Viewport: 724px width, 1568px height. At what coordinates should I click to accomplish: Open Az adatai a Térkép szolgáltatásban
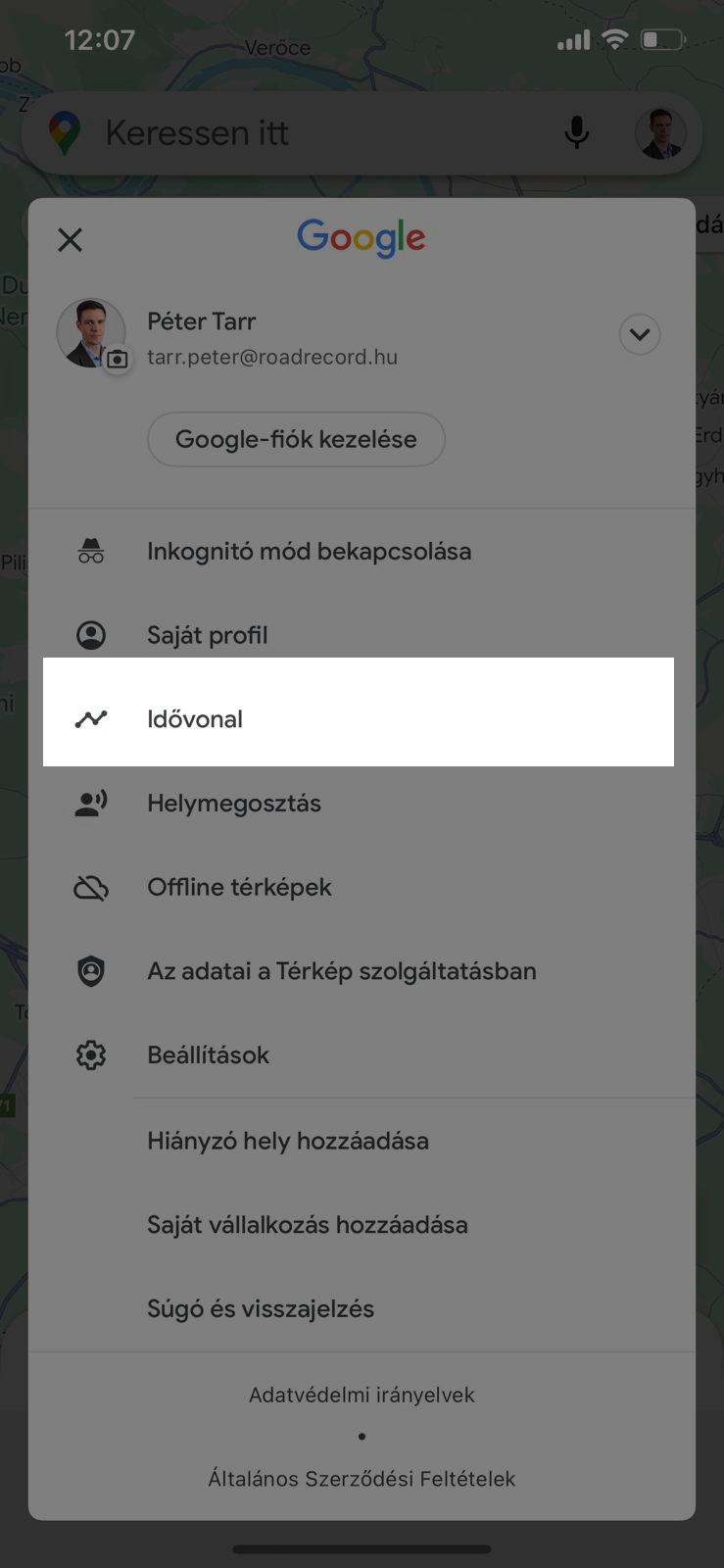362,971
